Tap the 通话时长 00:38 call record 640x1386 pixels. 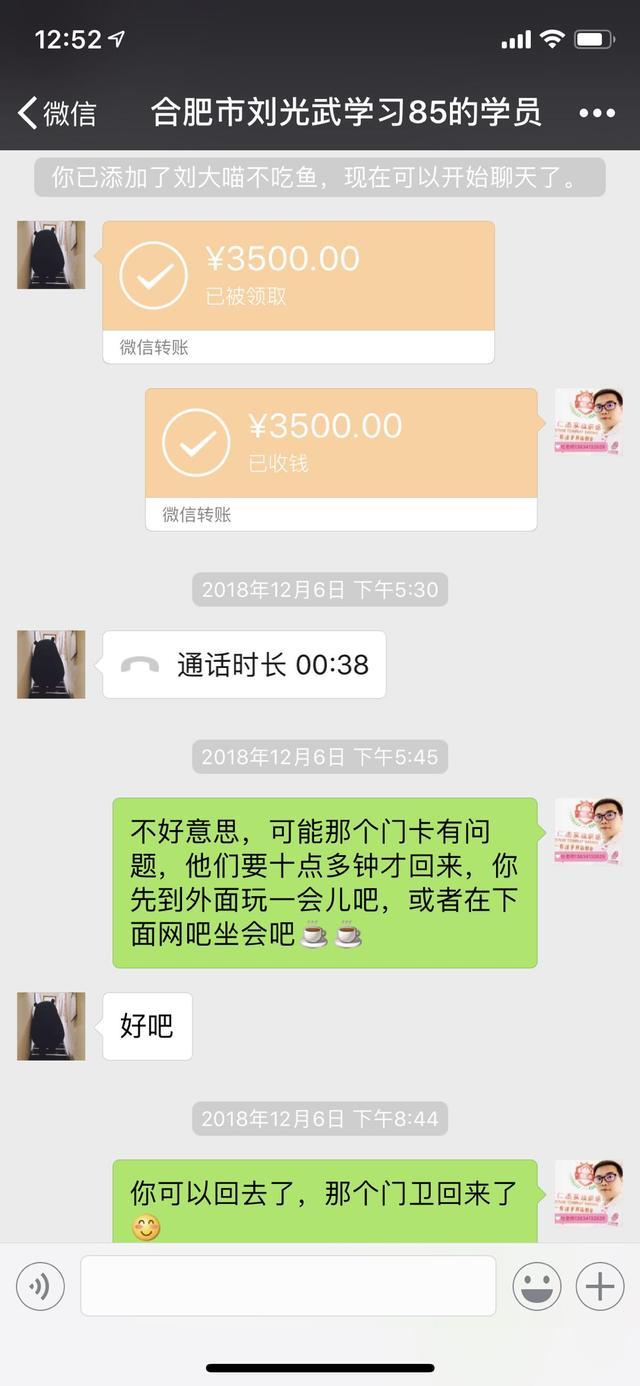tap(244, 664)
